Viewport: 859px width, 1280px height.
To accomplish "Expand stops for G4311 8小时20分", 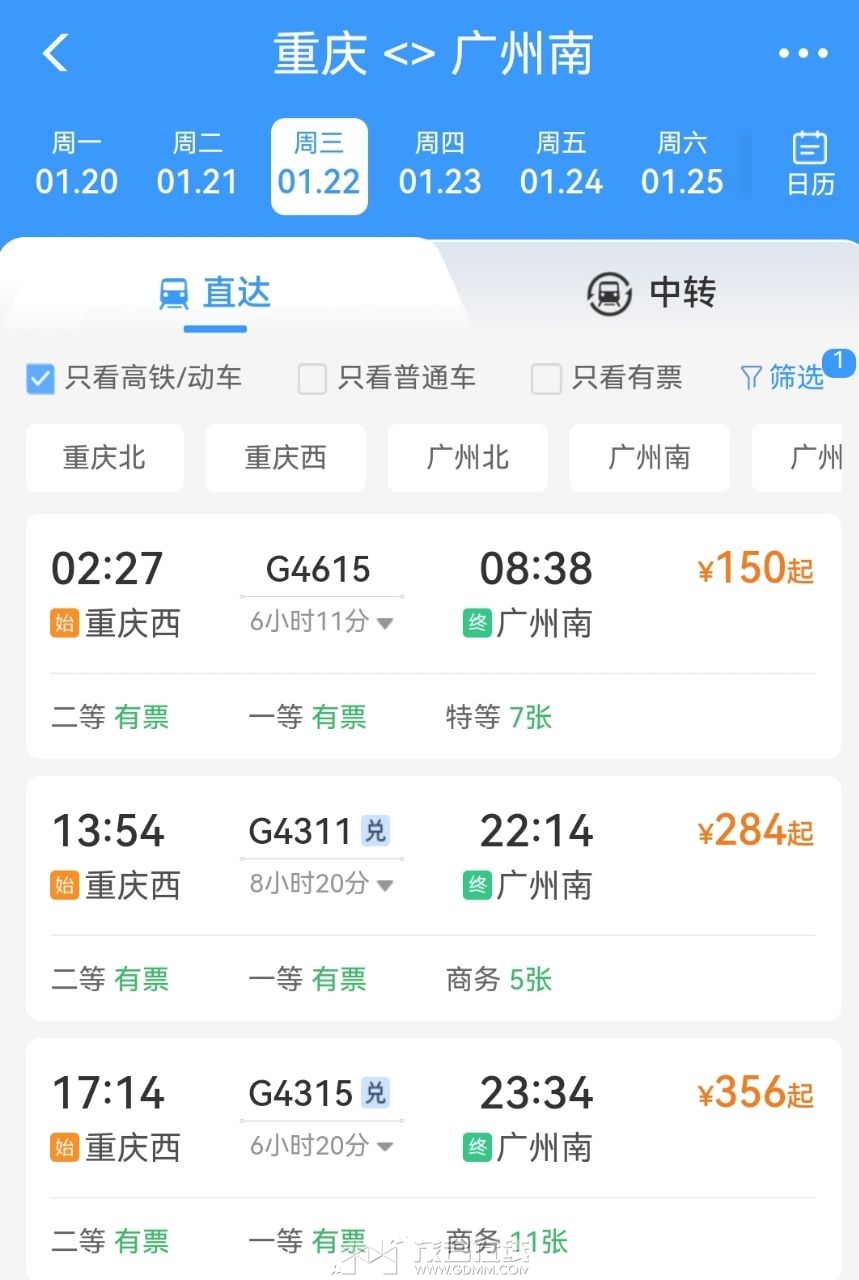I will (321, 884).
